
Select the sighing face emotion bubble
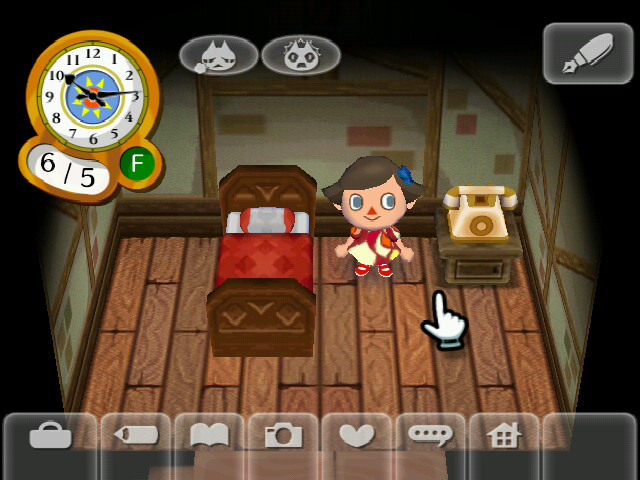219,55
